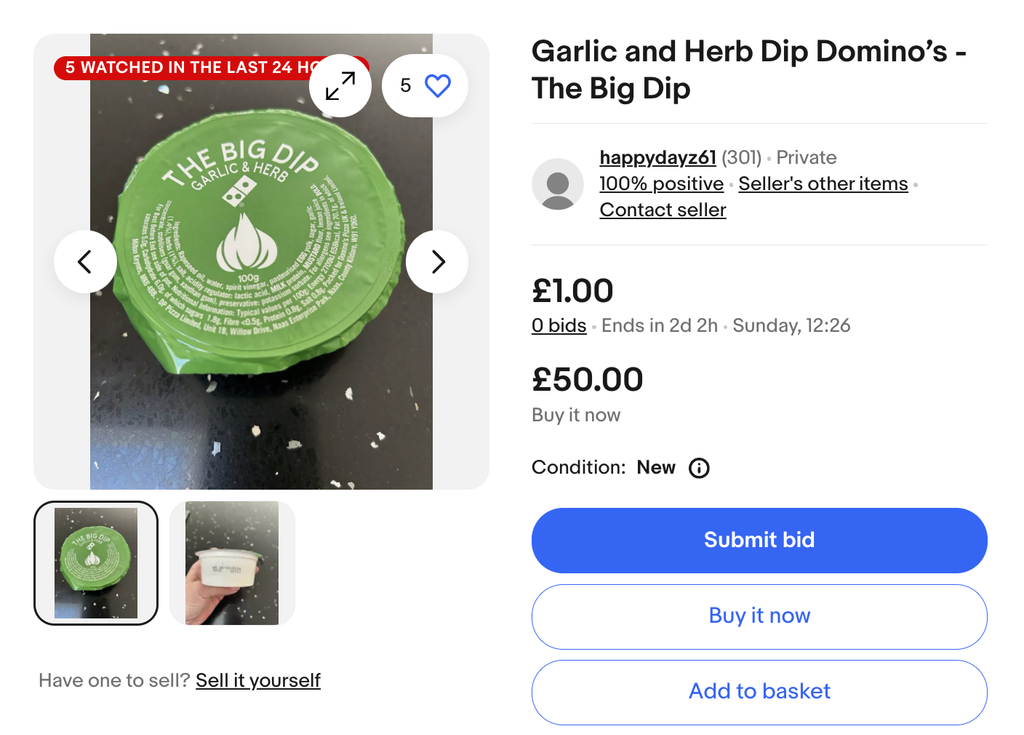The height and width of the screenshot is (735, 1024).
Task: Tap Contact seller link
Action: tap(662, 210)
